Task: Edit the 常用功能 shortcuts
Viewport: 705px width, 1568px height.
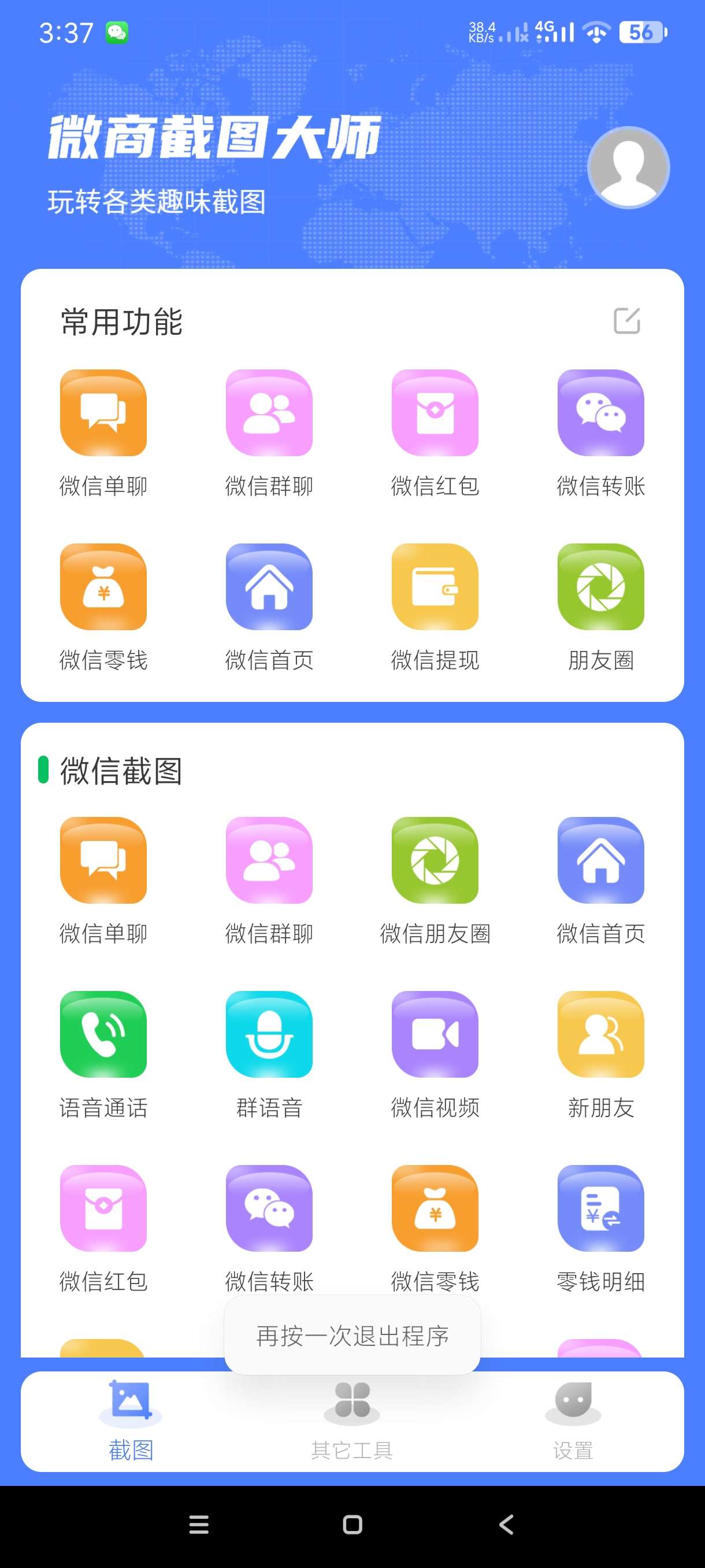Action: tap(626, 321)
